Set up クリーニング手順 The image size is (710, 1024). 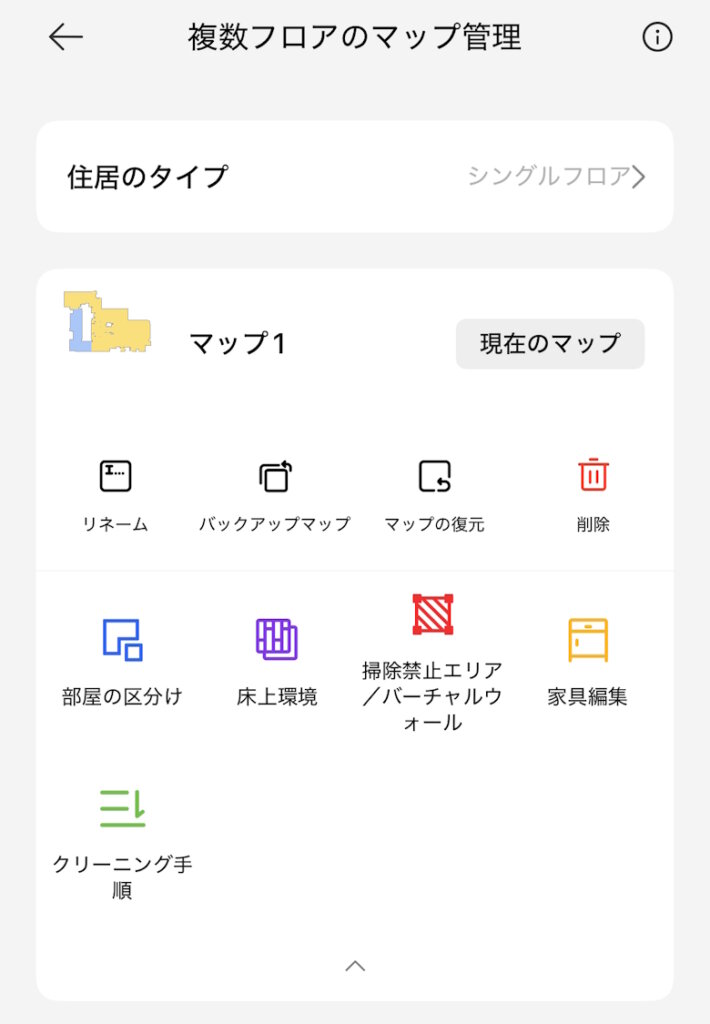[122, 838]
